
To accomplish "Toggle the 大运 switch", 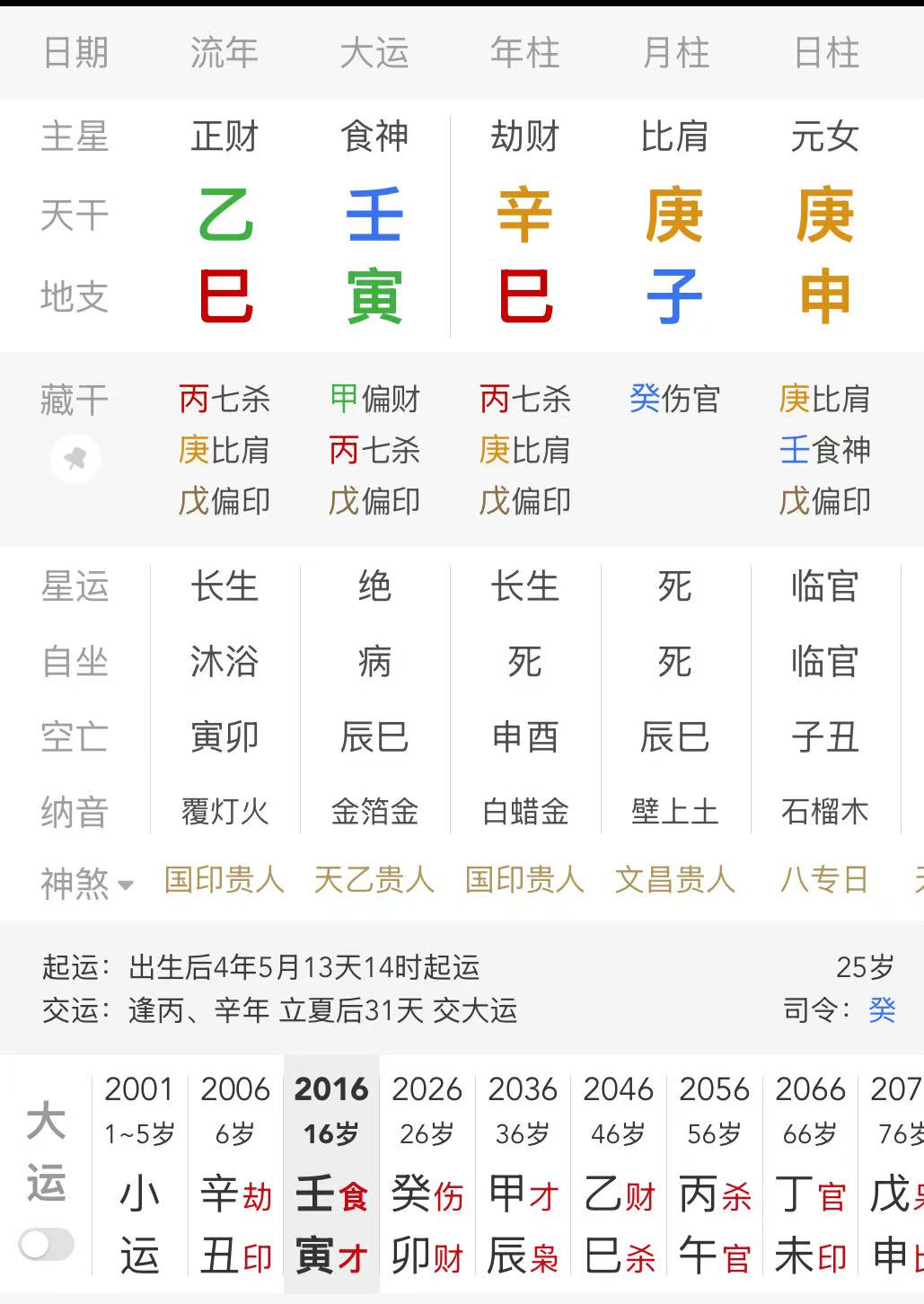I will tap(46, 1245).
